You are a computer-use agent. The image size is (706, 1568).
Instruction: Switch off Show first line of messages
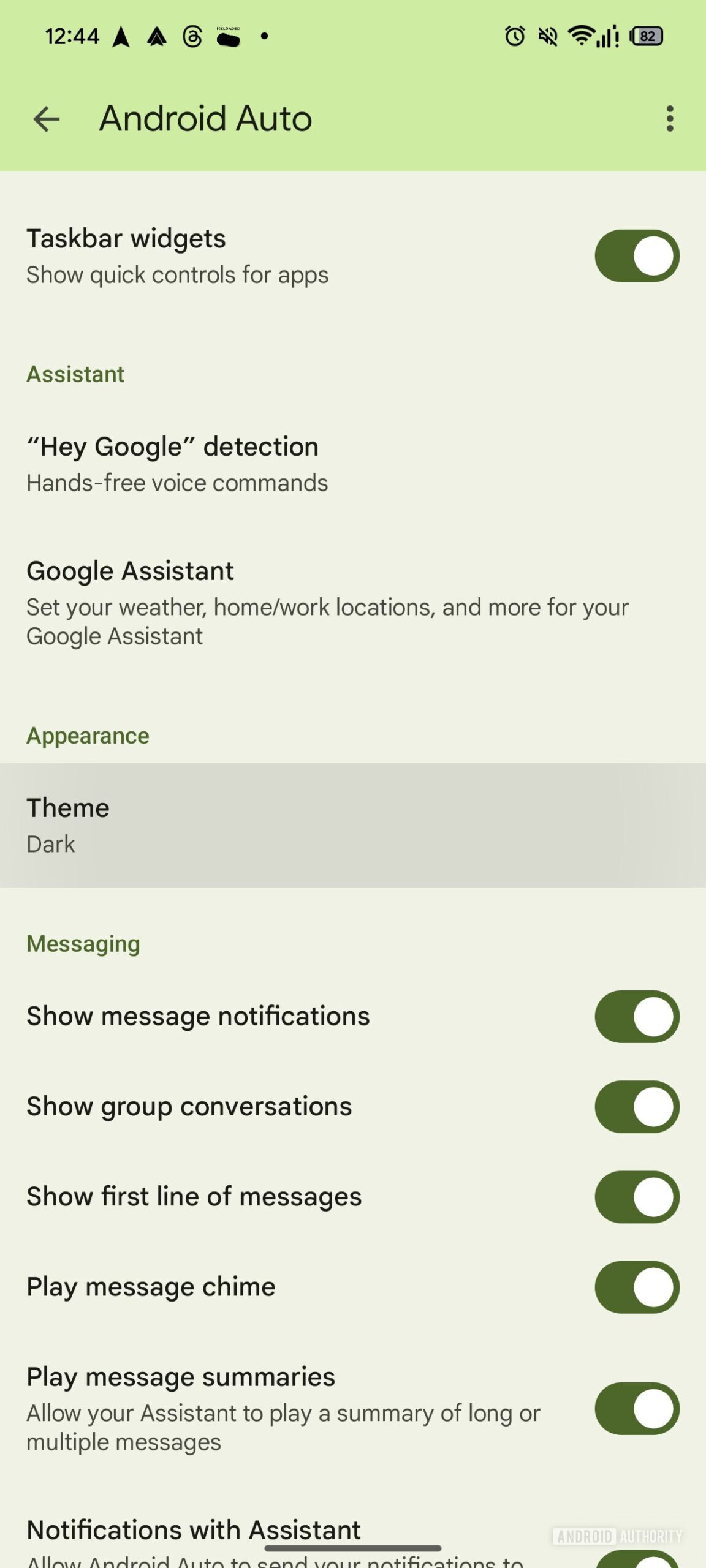[637, 1197]
